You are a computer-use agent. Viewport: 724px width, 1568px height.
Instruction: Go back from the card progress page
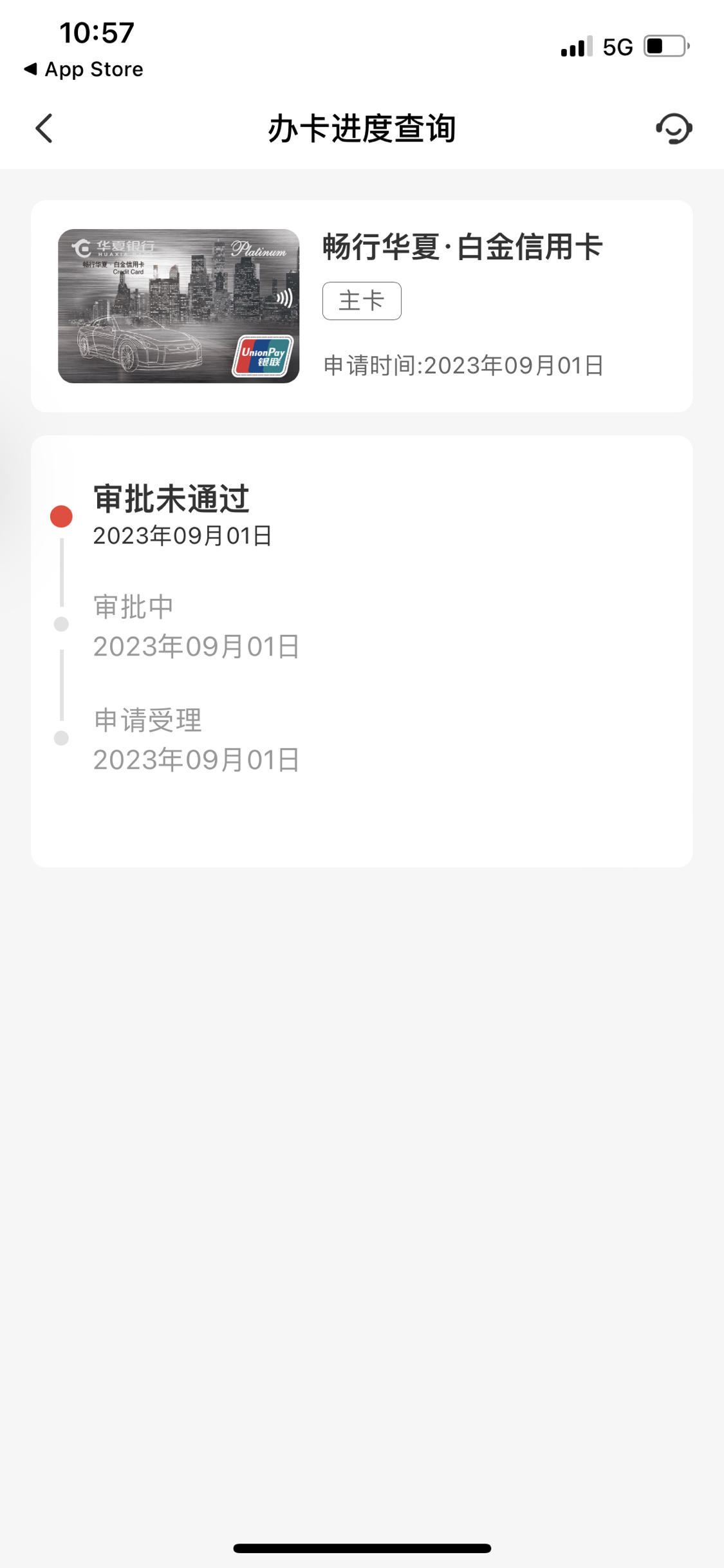(44, 128)
